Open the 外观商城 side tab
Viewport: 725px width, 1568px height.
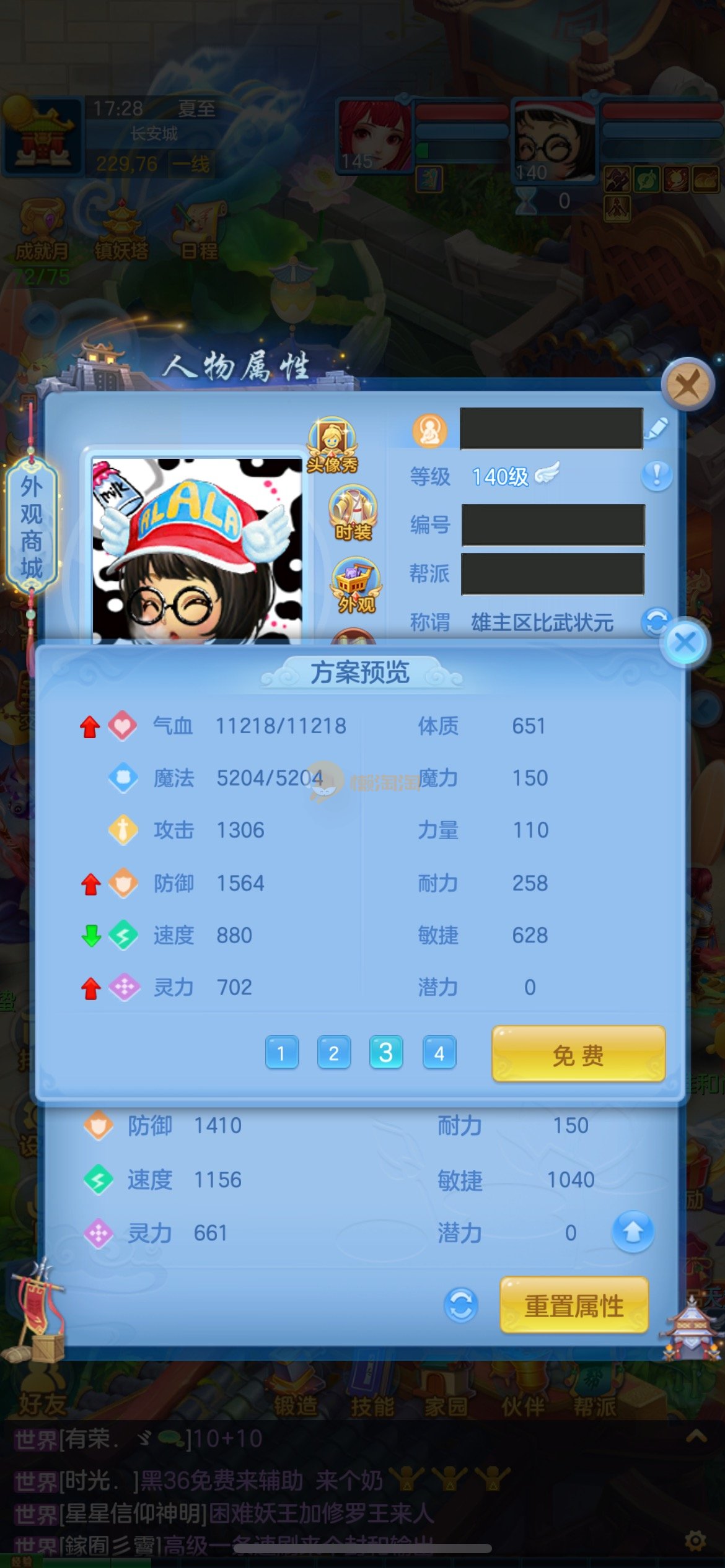click(x=32, y=525)
